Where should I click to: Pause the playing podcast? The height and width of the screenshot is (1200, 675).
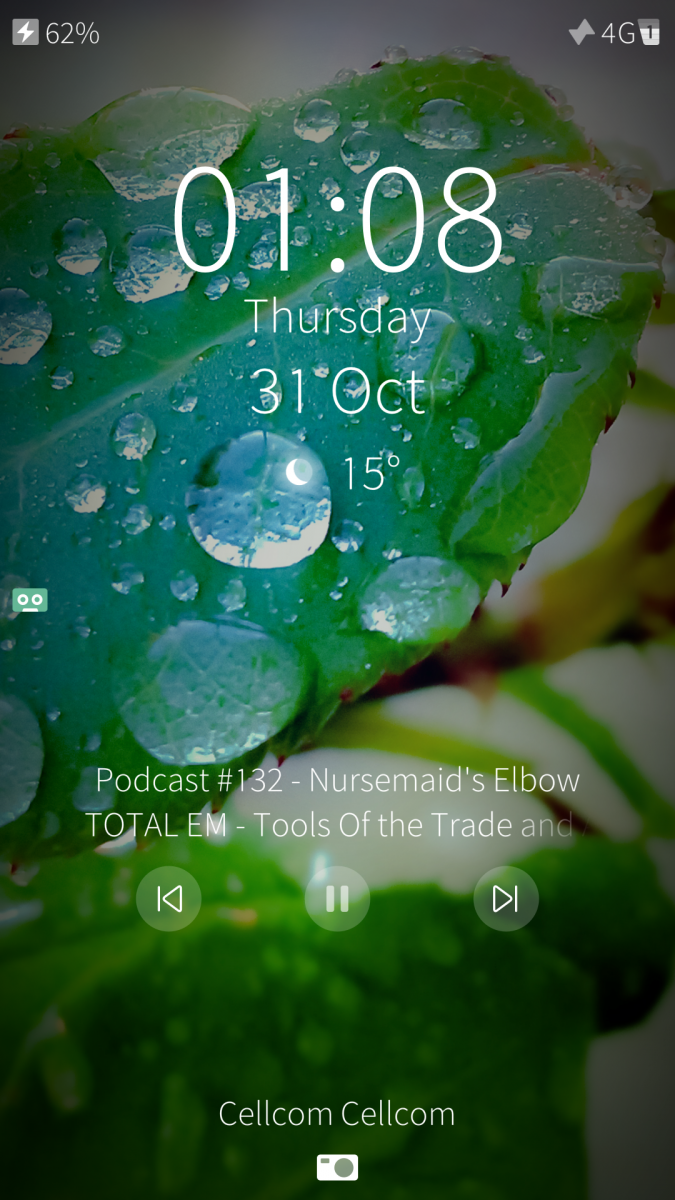pyautogui.click(x=337, y=899)
